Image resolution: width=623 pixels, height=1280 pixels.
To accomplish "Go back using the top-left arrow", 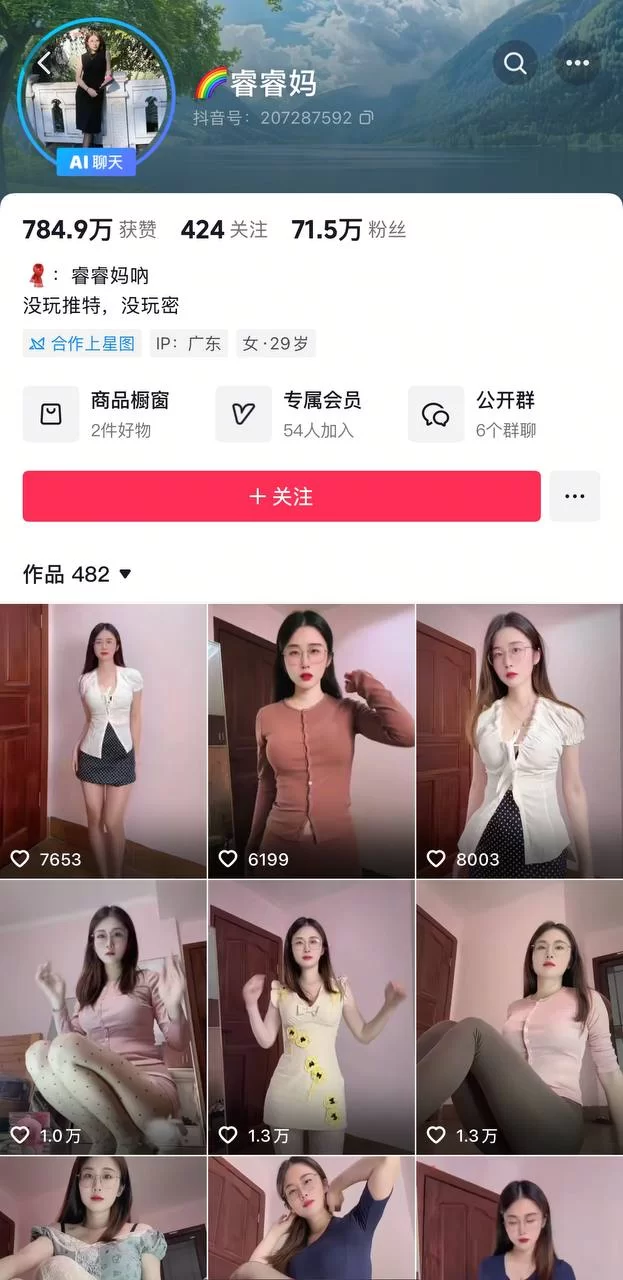I will pyautogui.click(x=43, y=63).
